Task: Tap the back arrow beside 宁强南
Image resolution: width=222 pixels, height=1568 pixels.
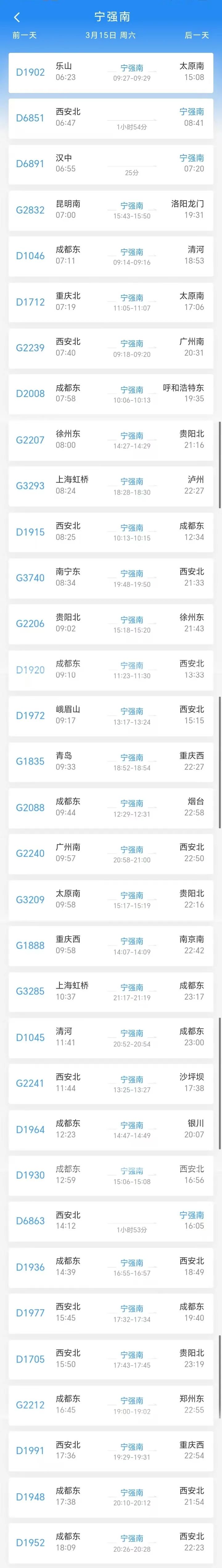Action: click(17, 17)
